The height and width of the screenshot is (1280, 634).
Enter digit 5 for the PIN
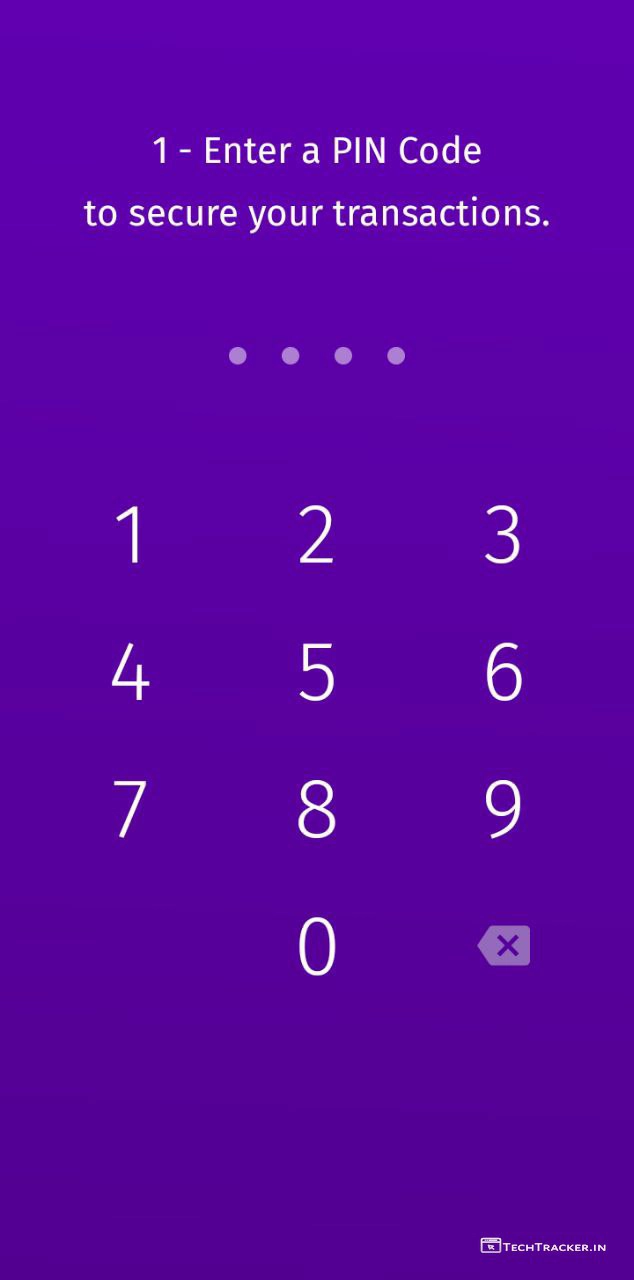pos(316,672)
